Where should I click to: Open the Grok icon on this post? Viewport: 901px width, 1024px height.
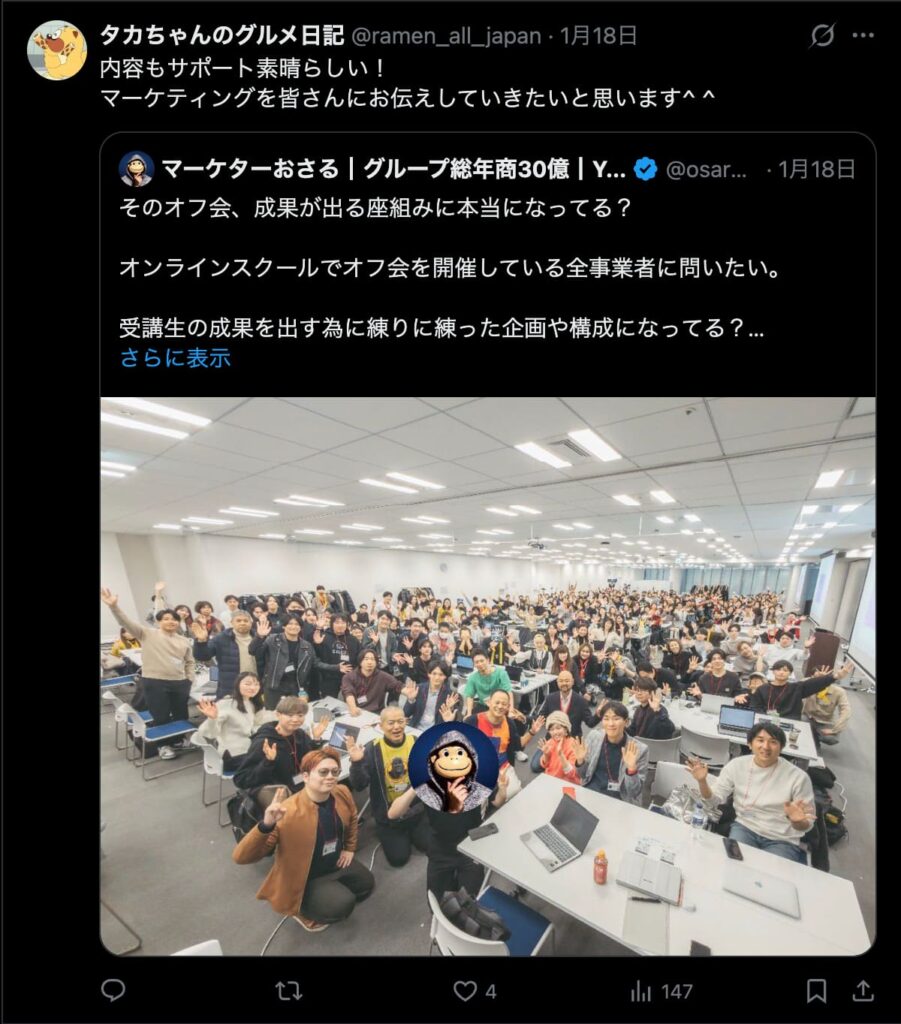[x=821, y=36]
